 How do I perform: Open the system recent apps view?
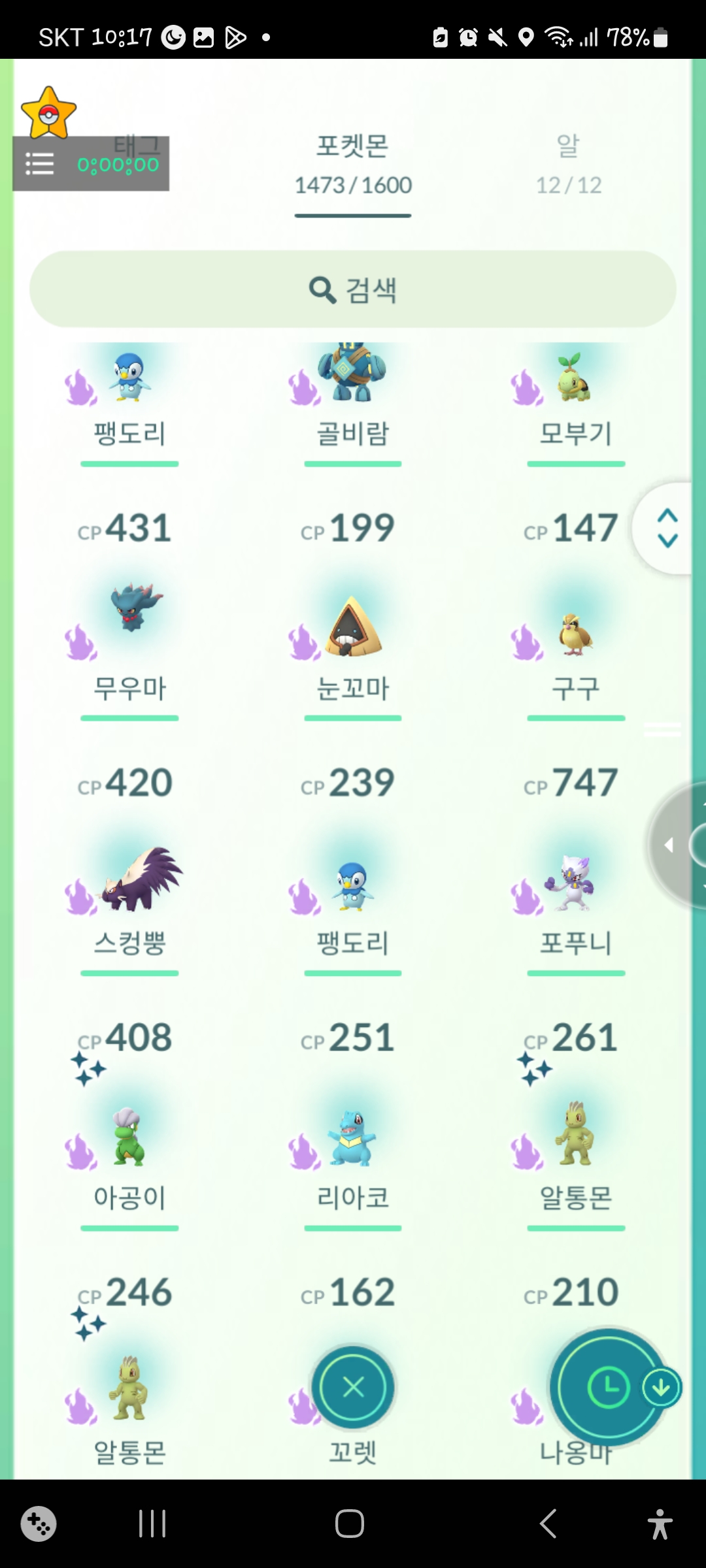point(152,1524)
